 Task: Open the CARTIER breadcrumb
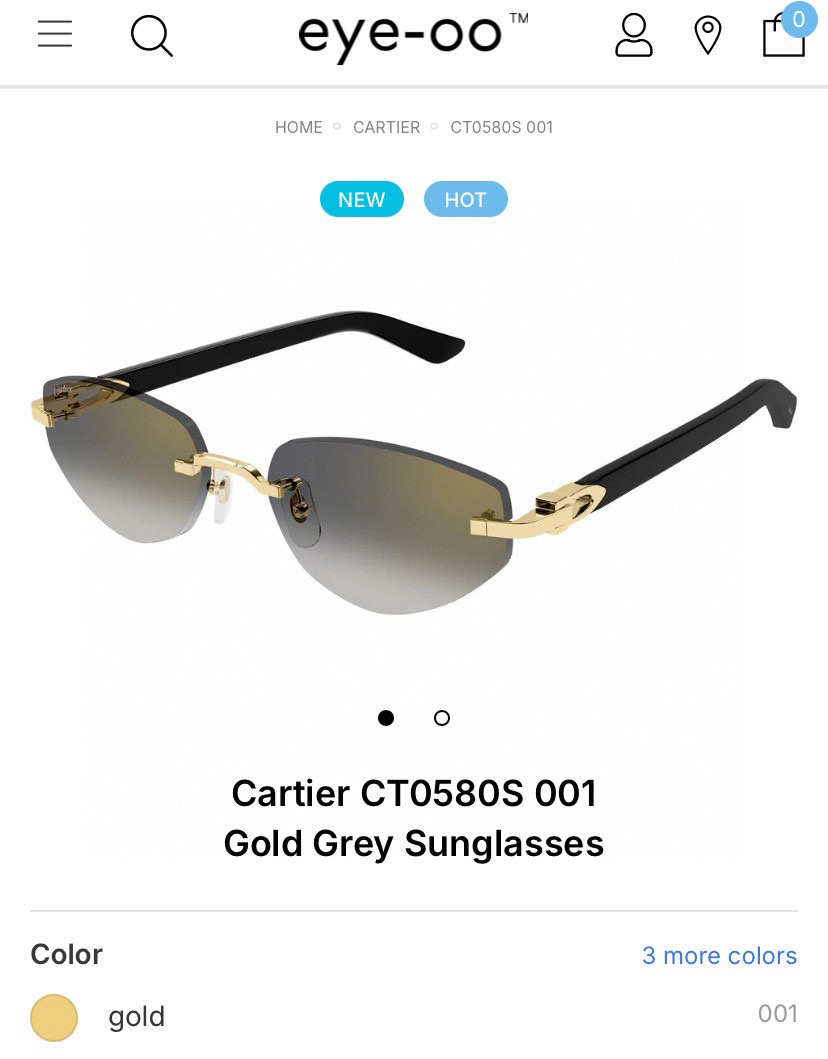coord(386,127)
